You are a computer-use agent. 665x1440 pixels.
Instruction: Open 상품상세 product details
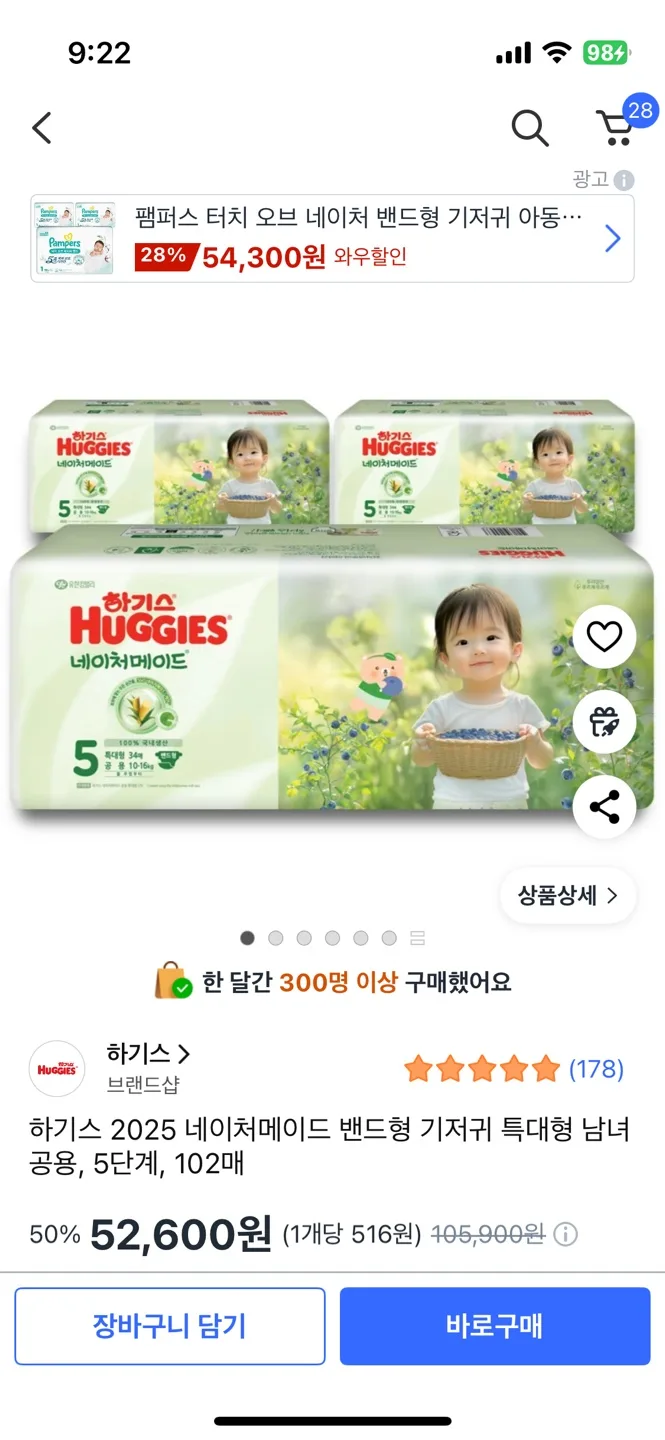(568, 895)
